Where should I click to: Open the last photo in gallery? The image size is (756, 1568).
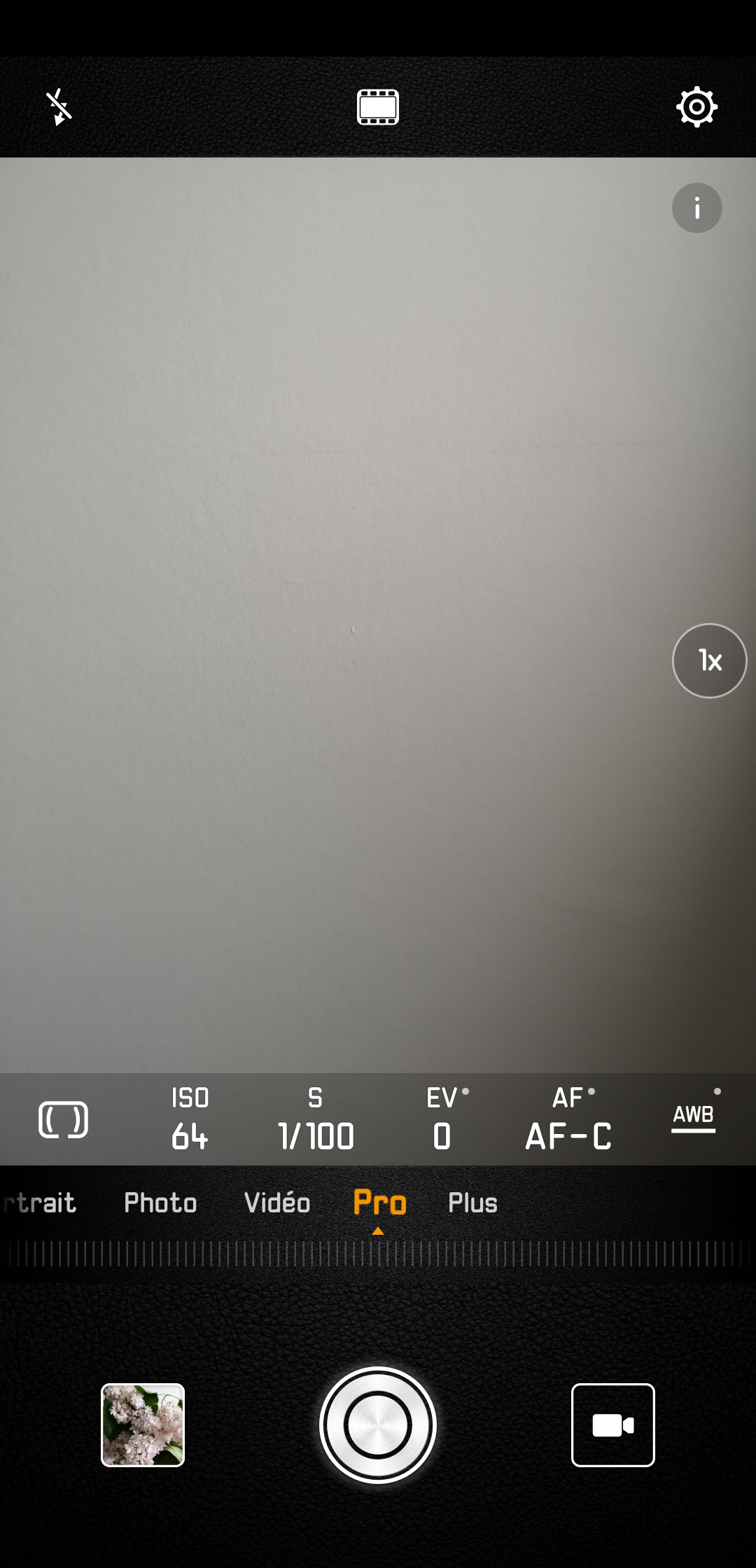143,1424
